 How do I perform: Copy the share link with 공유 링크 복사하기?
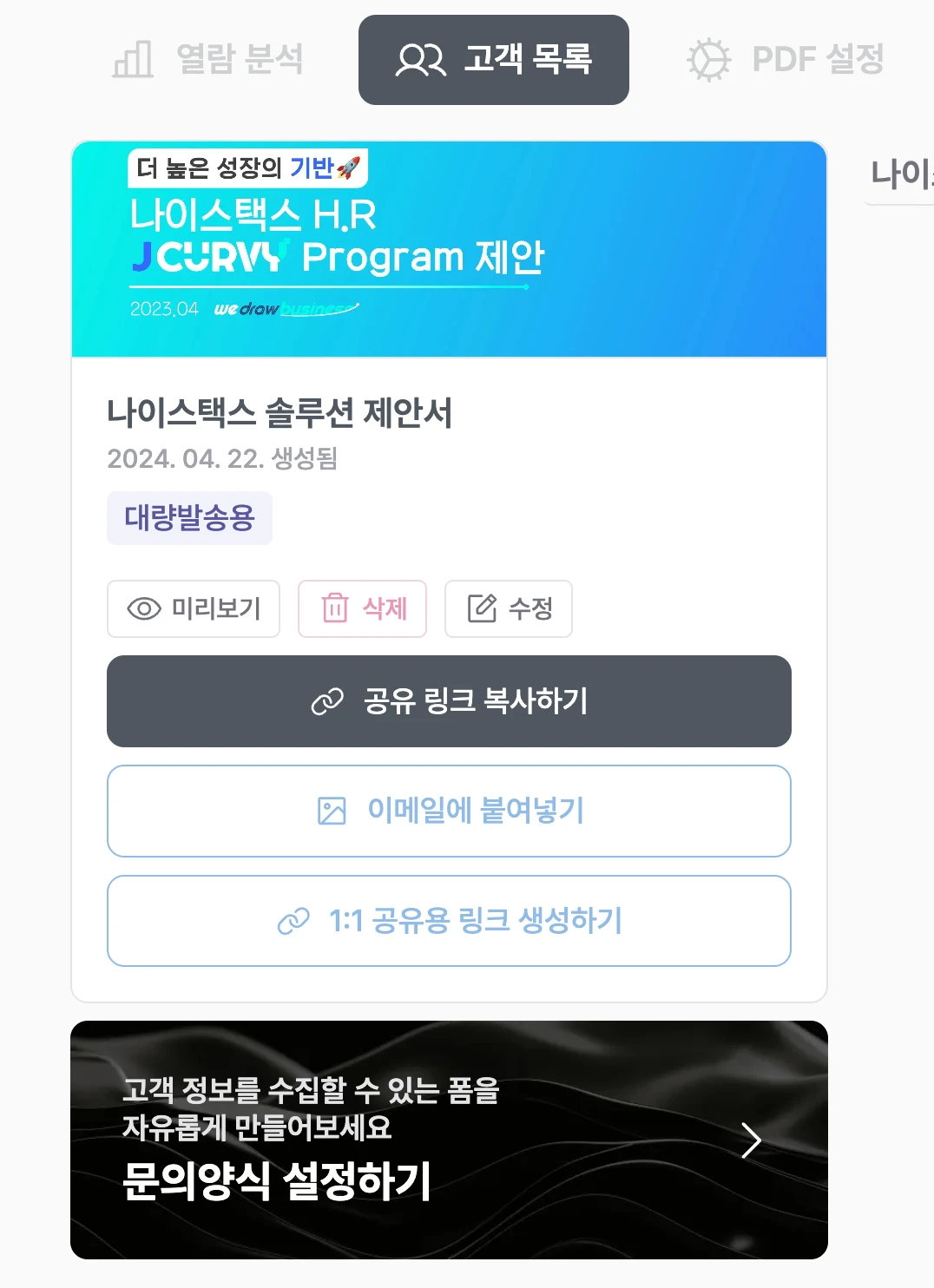click(x=449, y=701)
